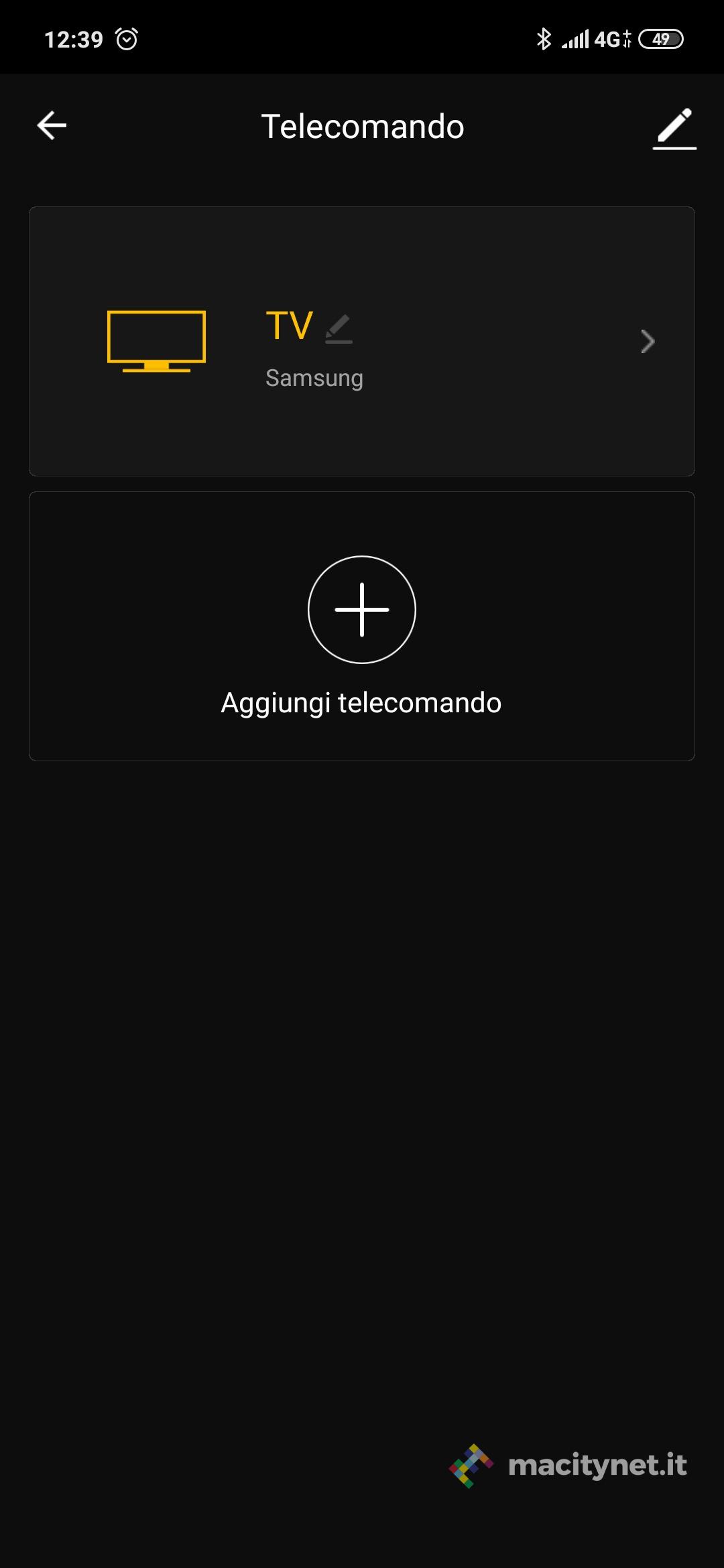Rename the TV remote with the small pencil

pyautogui.click(x=339, y=329)
